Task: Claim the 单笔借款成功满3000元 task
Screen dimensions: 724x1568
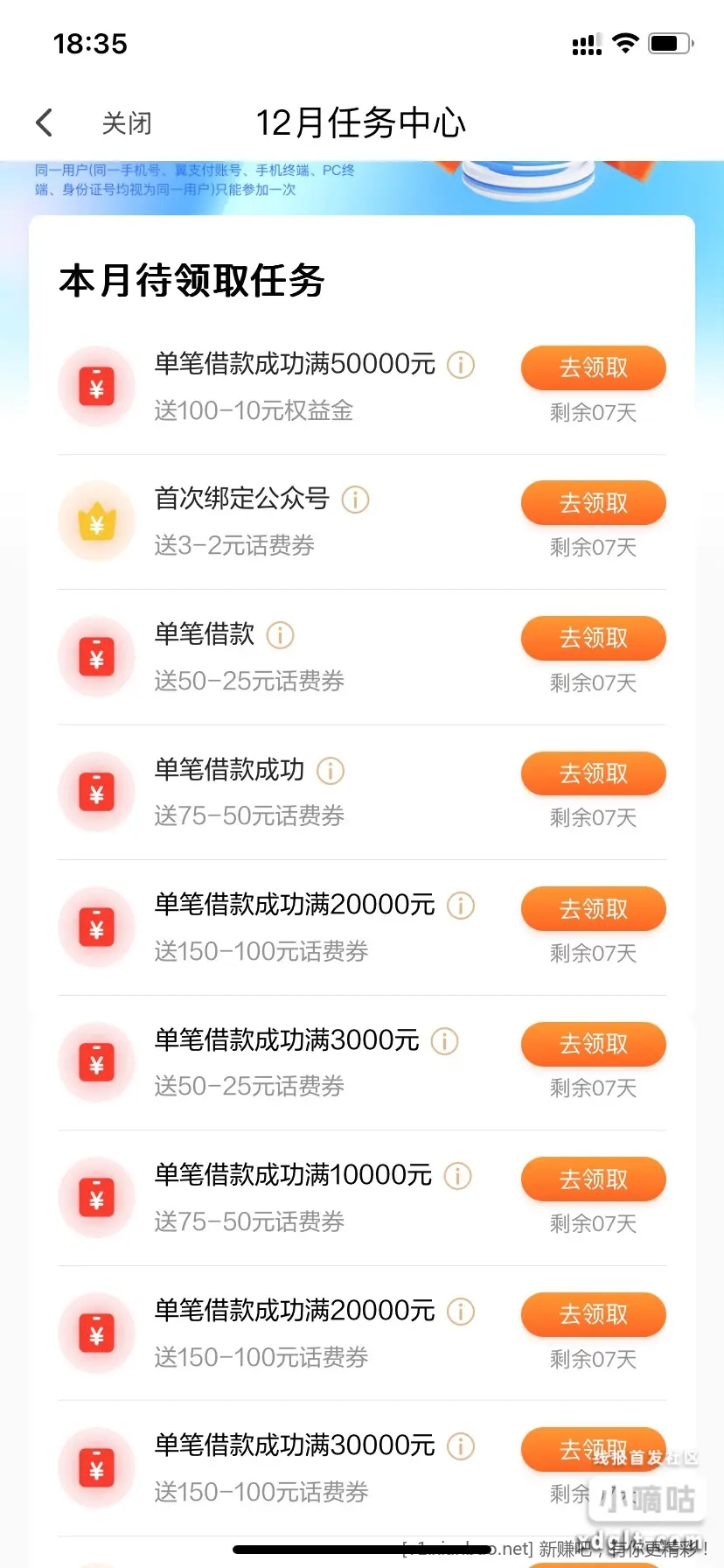Action: [593, 1044]
